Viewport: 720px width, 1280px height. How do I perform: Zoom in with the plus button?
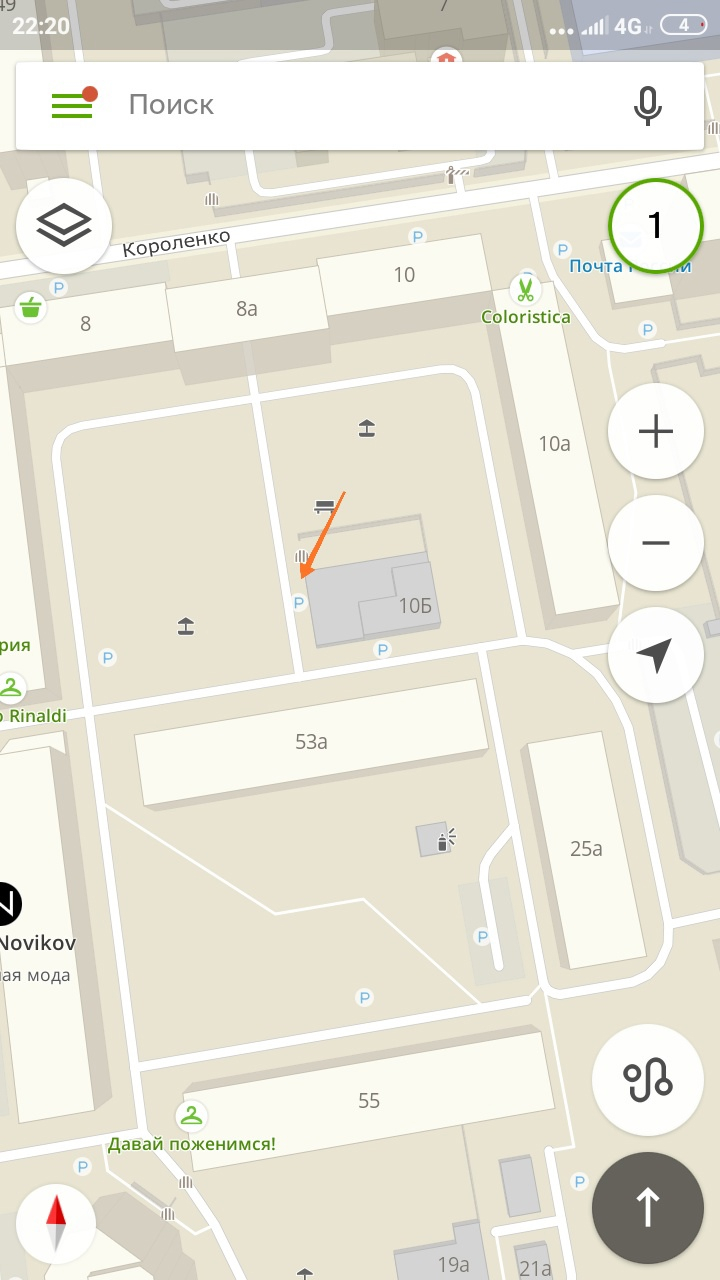pyautogui.click(x=656, y=432)
